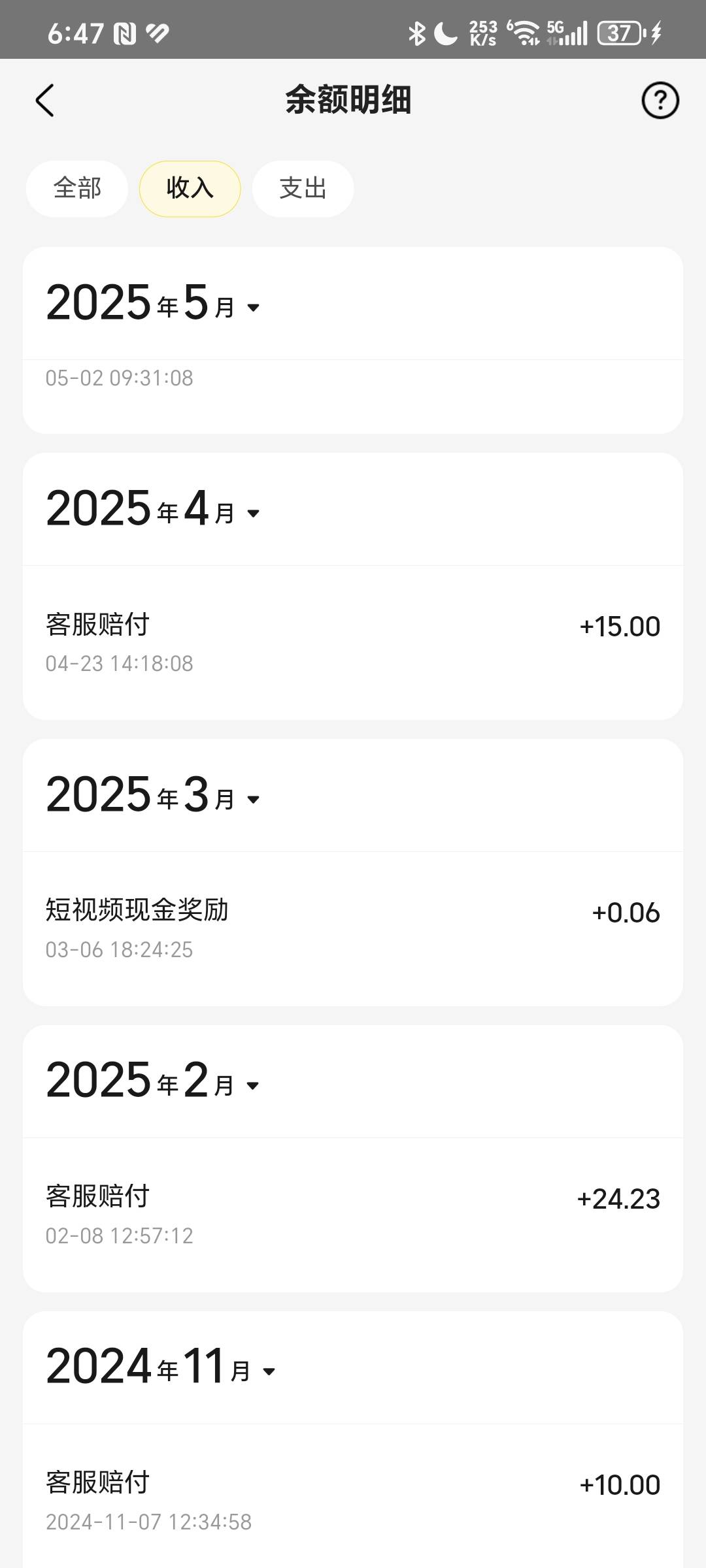This screenshot has height=1568, width=706.
Task: Open the 2025年4月 month dropdown
Action: click(x=154, y=509)
